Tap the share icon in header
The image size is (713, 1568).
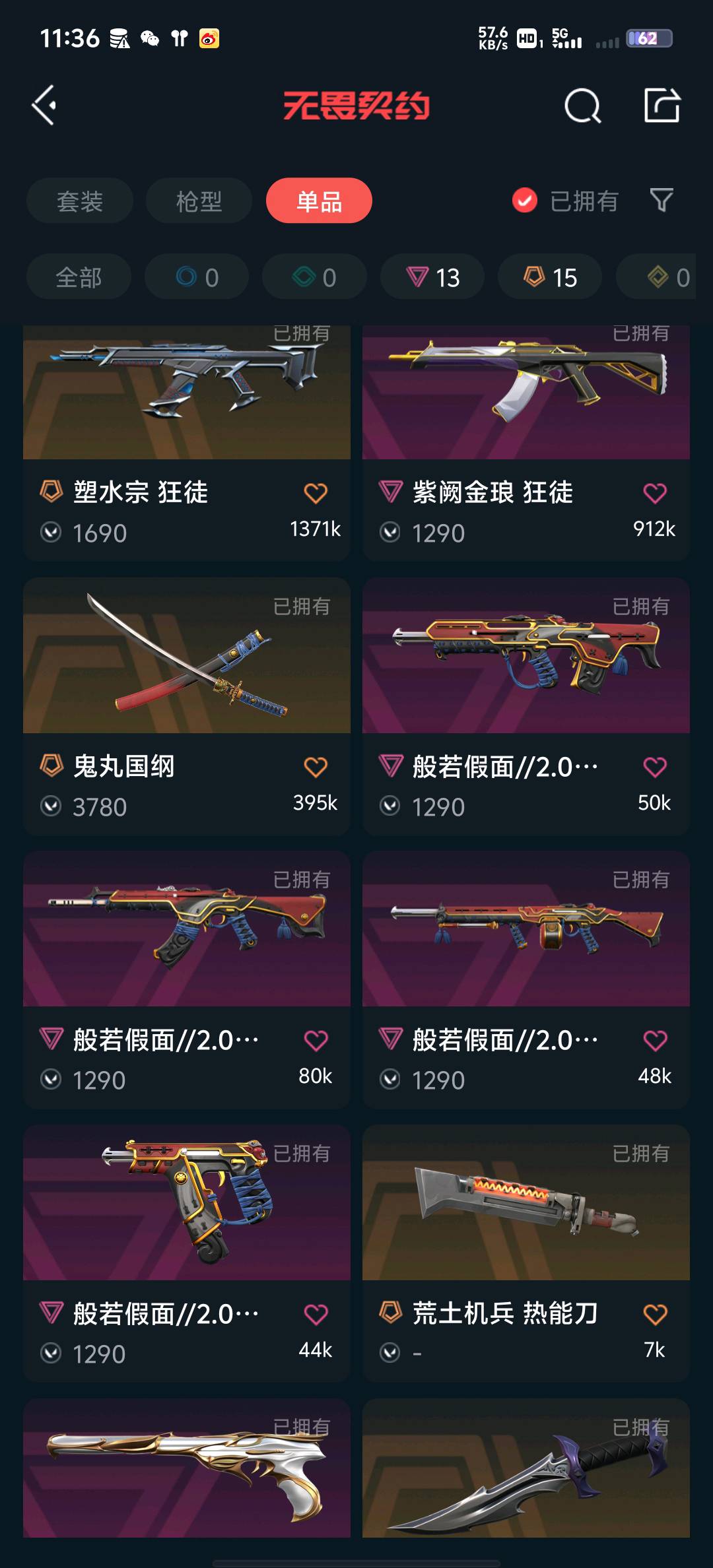pyautogui.click(x=662, y=106)
